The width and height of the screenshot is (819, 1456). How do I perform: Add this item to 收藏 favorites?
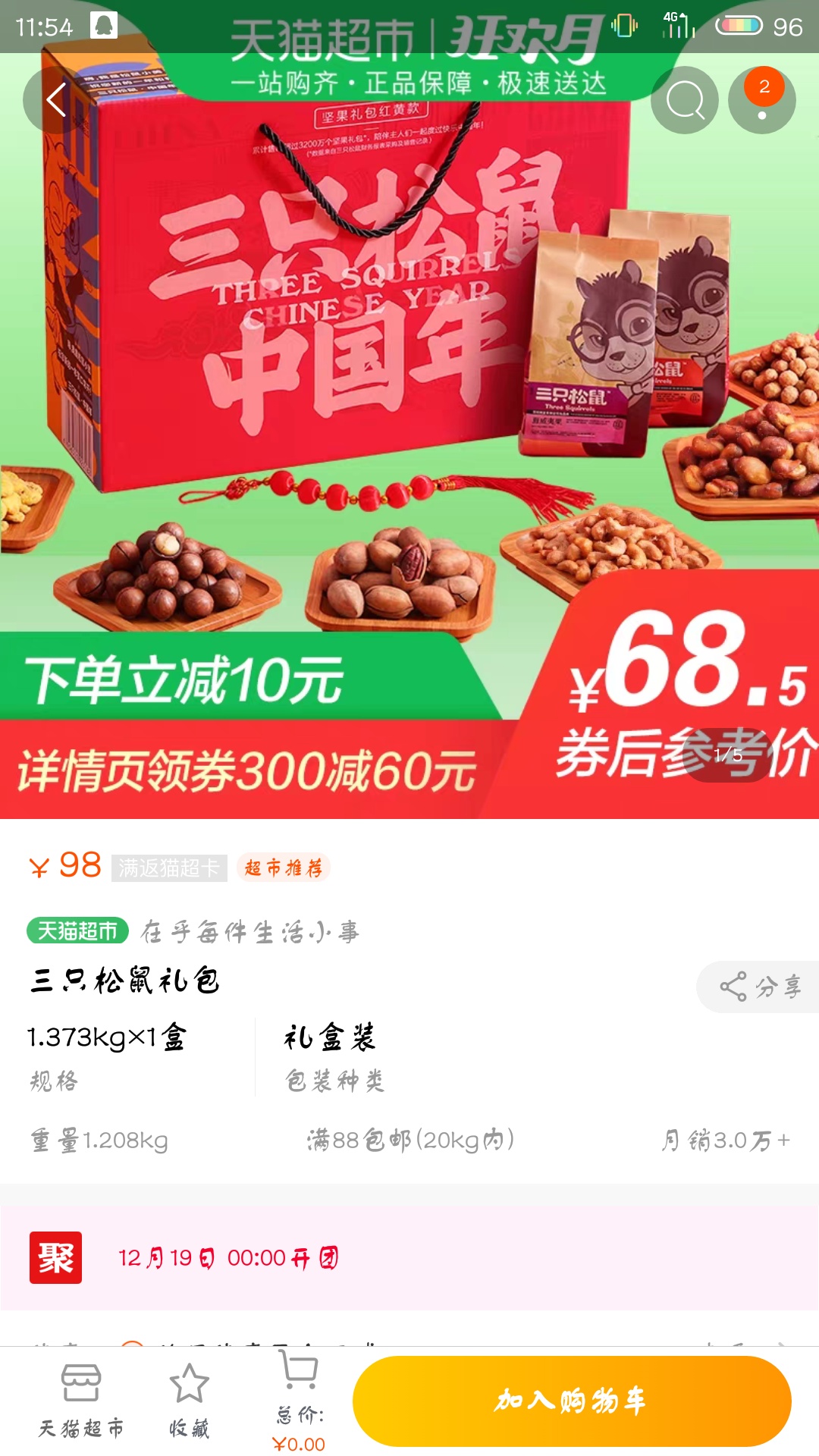tap(189, 1400)
